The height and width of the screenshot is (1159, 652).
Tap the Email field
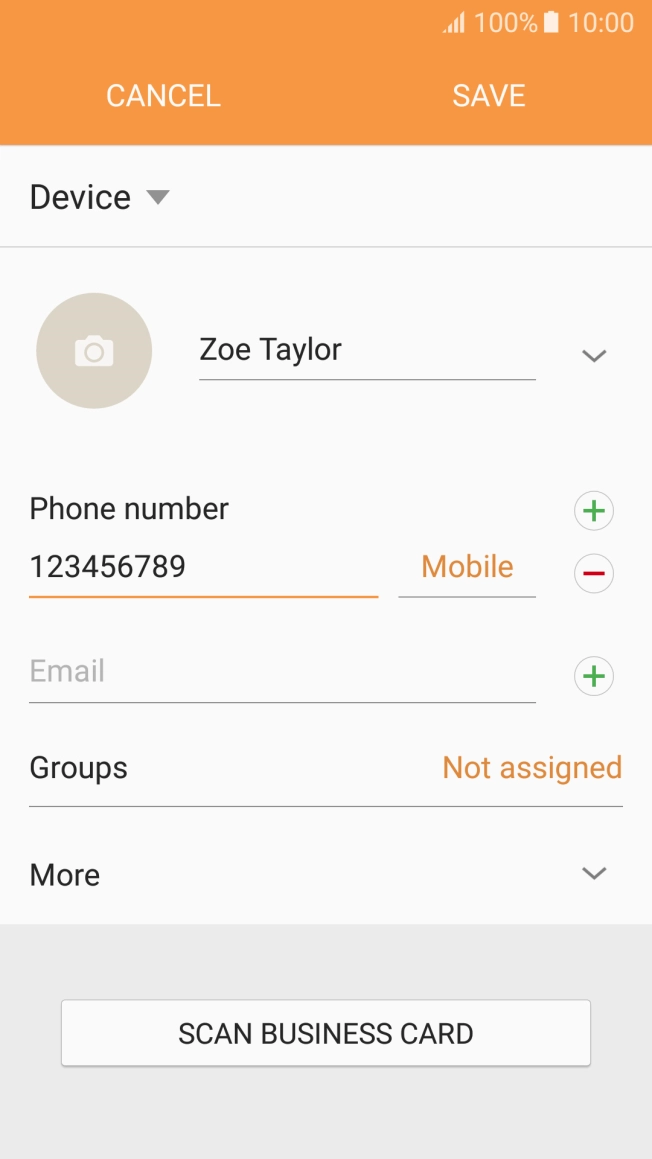coord(282,672)
